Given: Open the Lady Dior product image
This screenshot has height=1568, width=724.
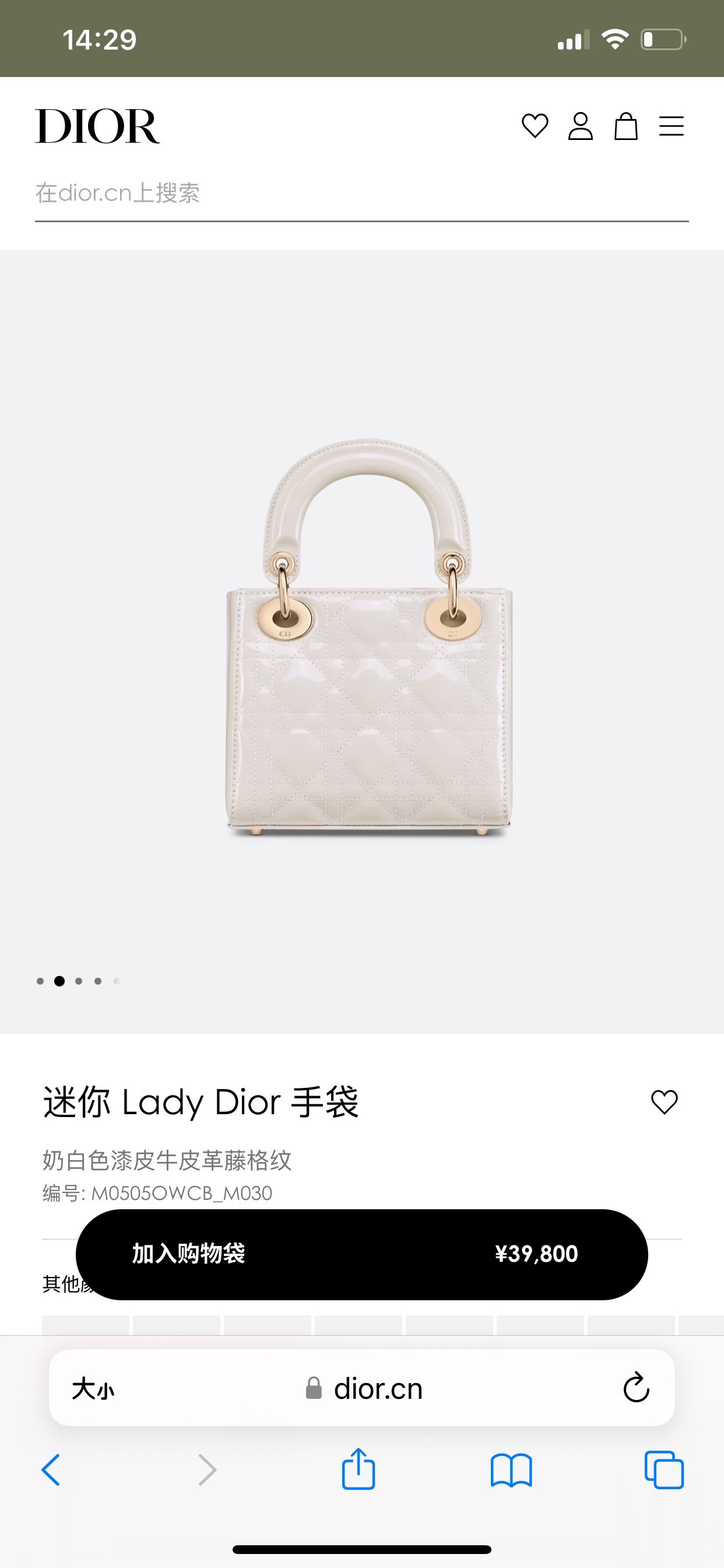Looking at the screenshot, I should [367, 636].
